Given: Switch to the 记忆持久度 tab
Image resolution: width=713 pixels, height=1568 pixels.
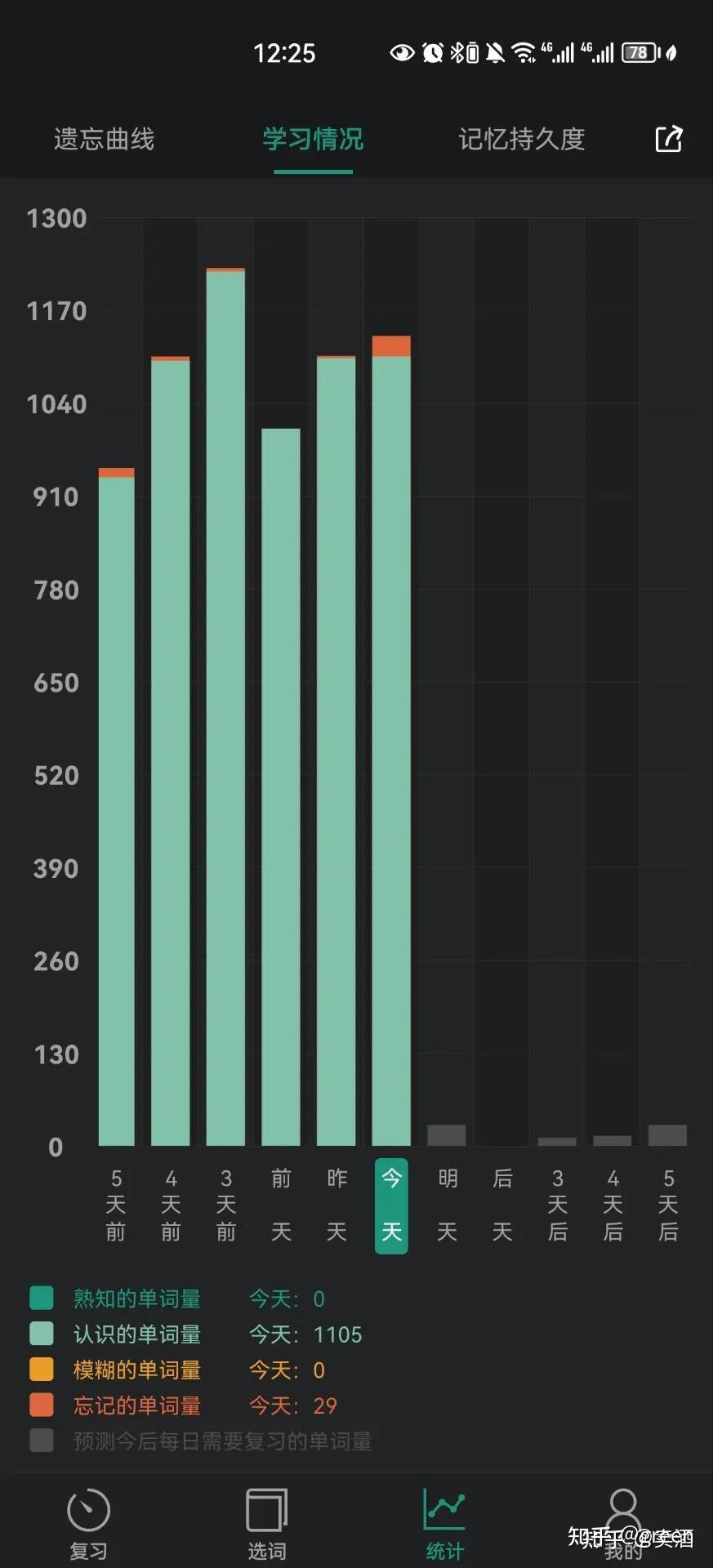Looking at the screenshot, I should point(521,139).
